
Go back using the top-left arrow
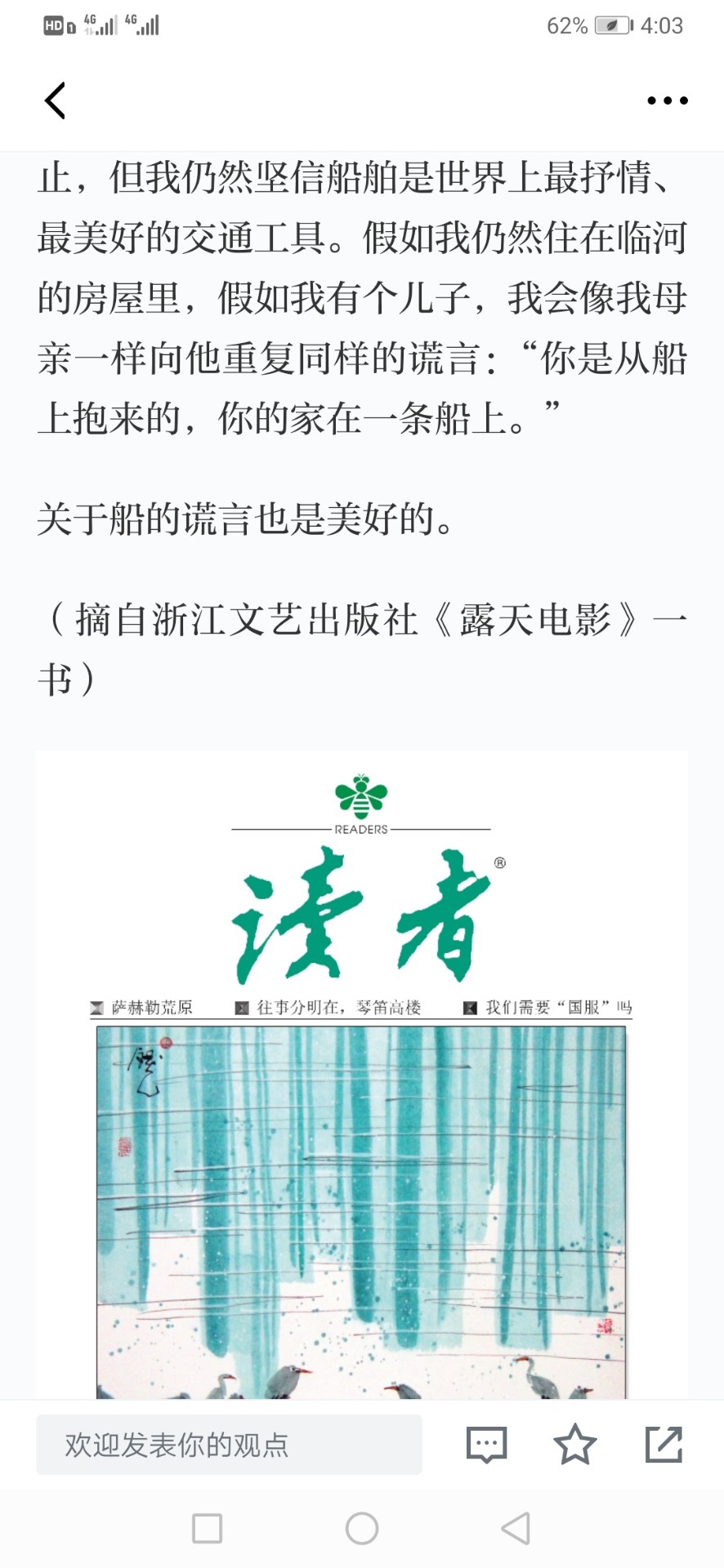[55, 100]
